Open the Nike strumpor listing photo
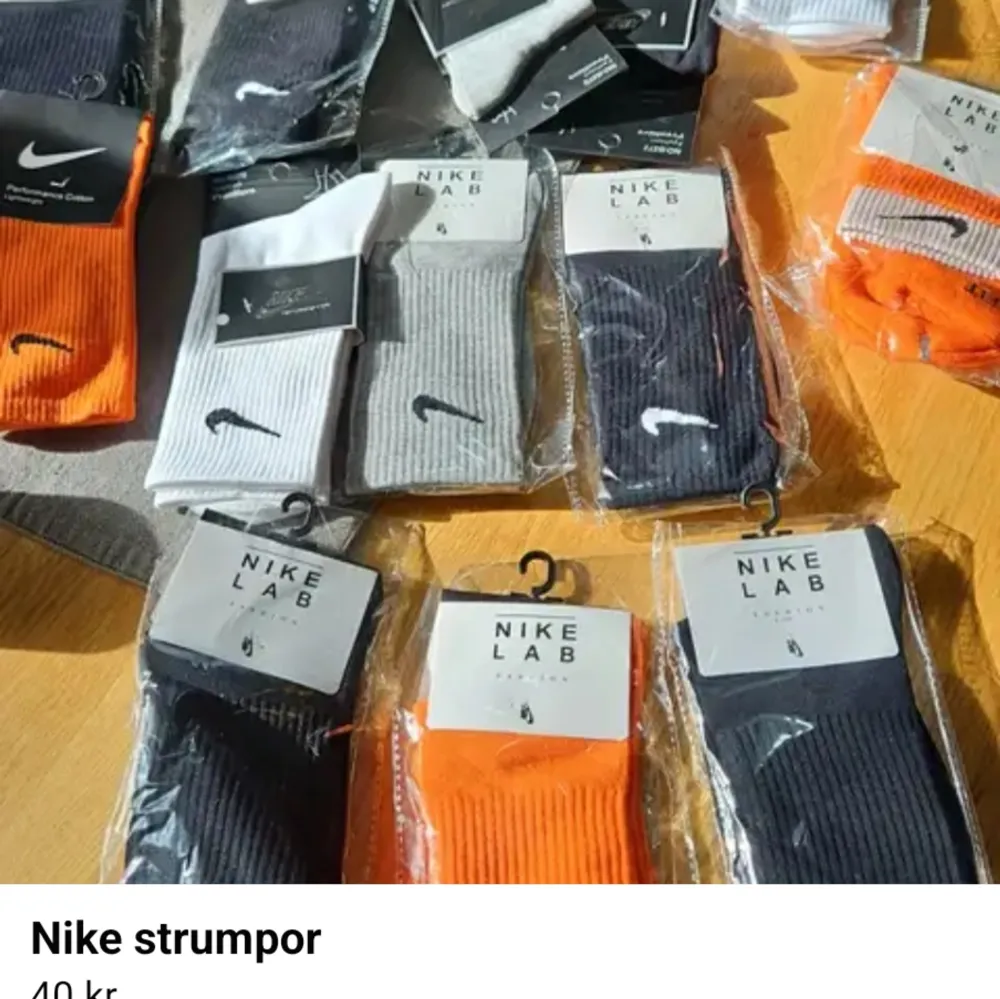This screenshot has height=999, width=1000. (x=500, y=440)
